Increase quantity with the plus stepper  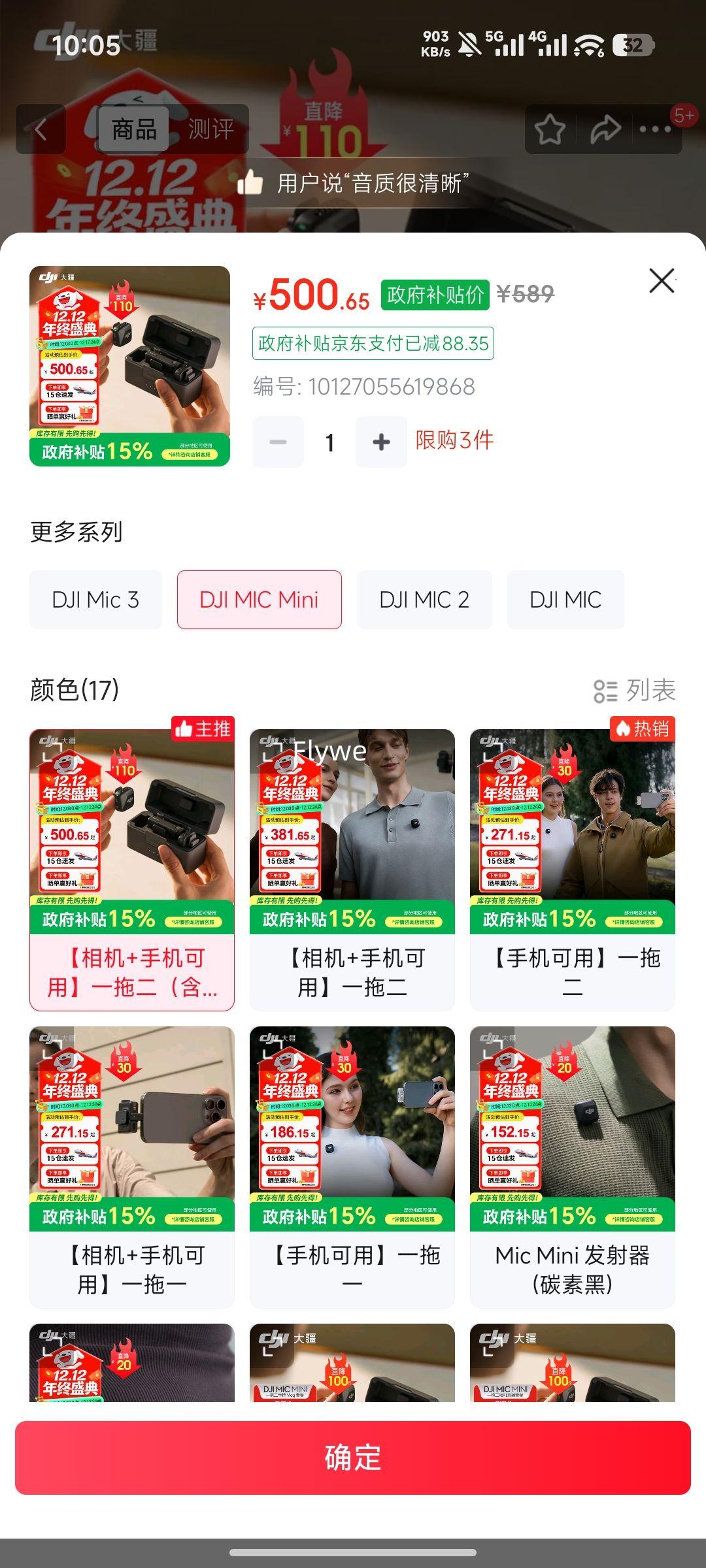(x=381, y=442)
